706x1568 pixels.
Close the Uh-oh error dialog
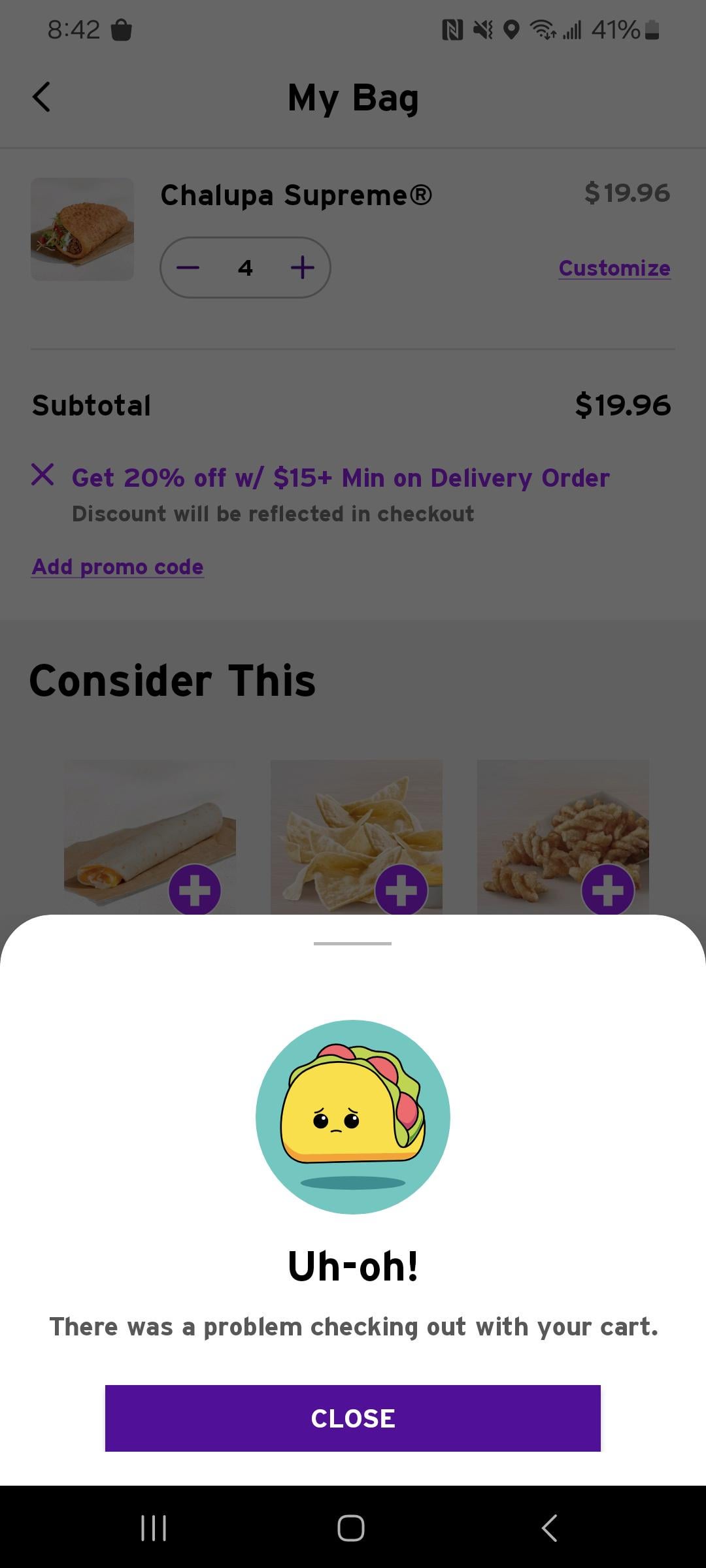point(352,1418)
